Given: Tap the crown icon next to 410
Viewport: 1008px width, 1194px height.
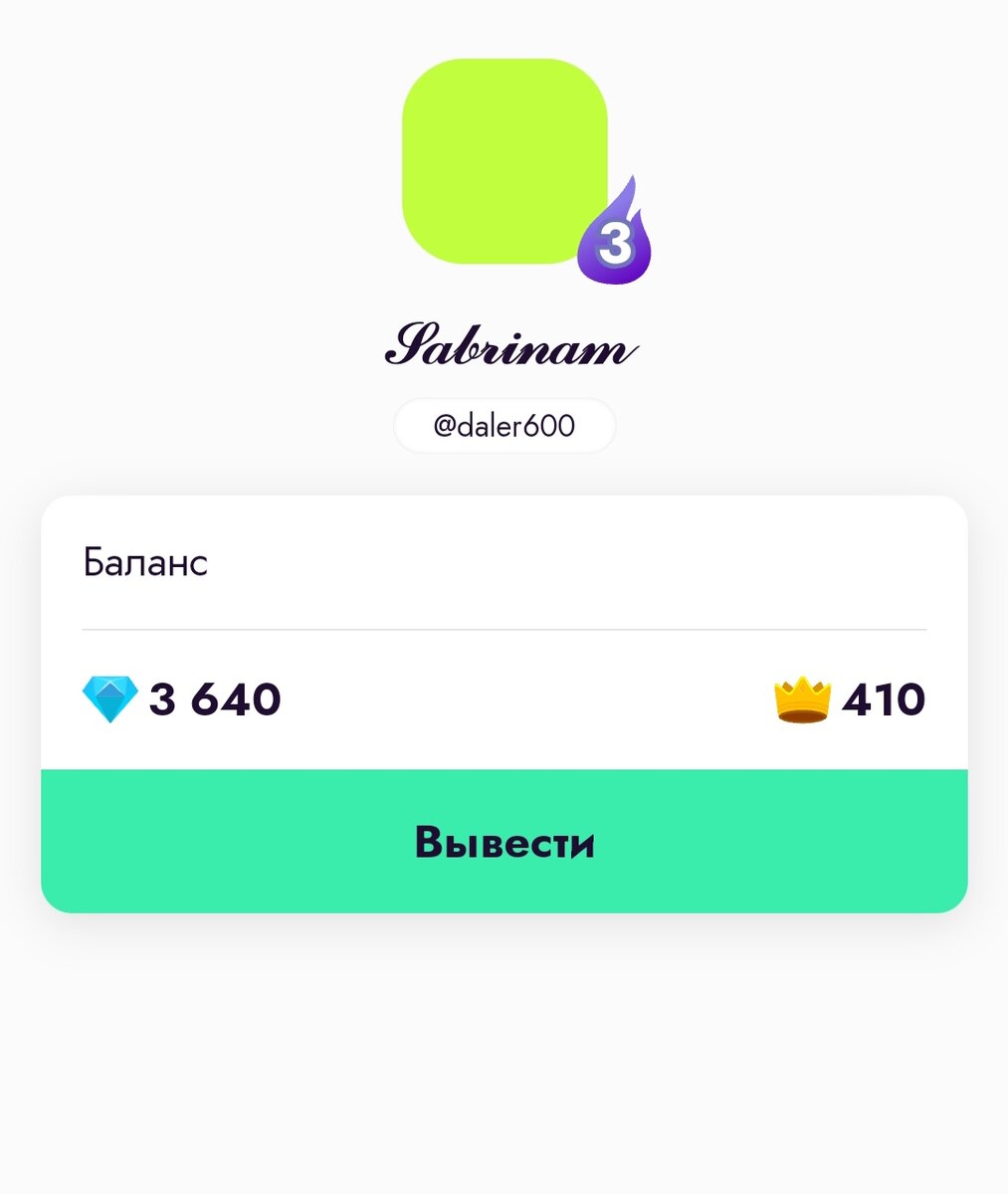Looking at the screenshot, I should 801,698.
